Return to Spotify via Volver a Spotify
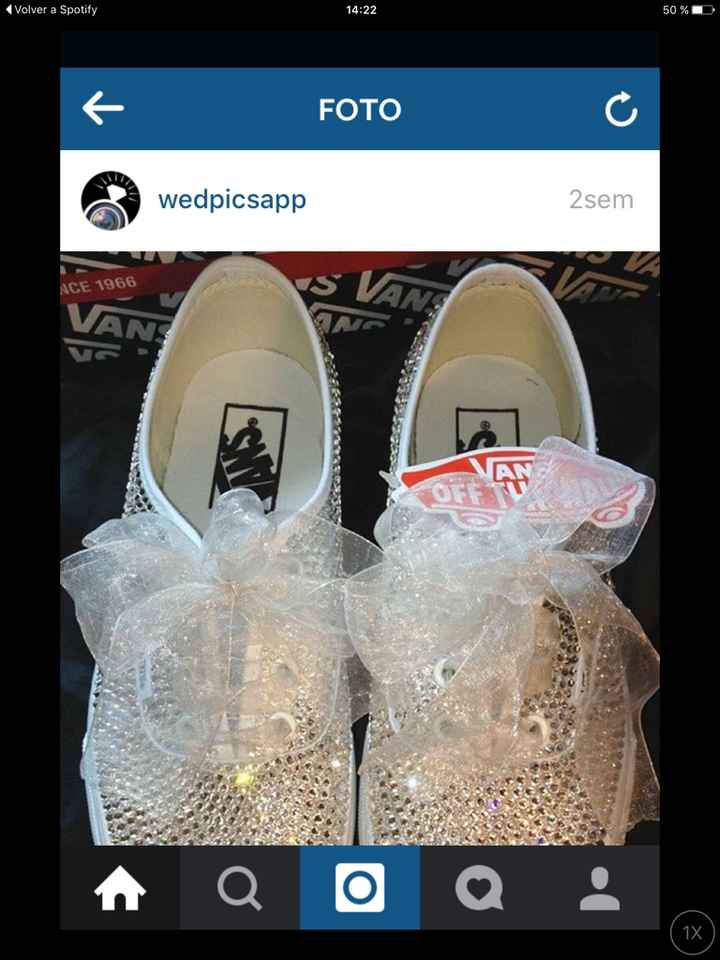Image resolution: width=720 pixels, height=960 pixels. [x=52, y=9]
